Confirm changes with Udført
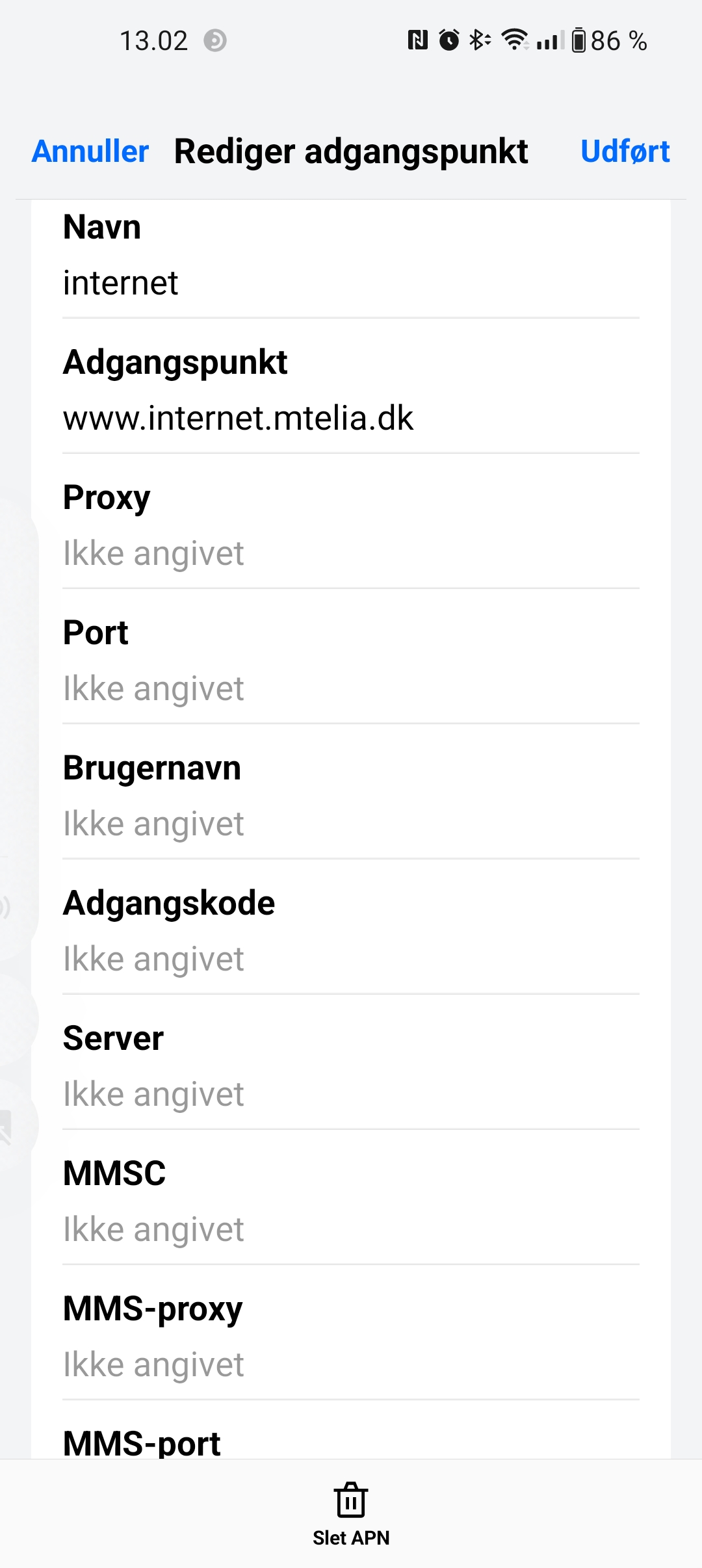 coord(625,151)
